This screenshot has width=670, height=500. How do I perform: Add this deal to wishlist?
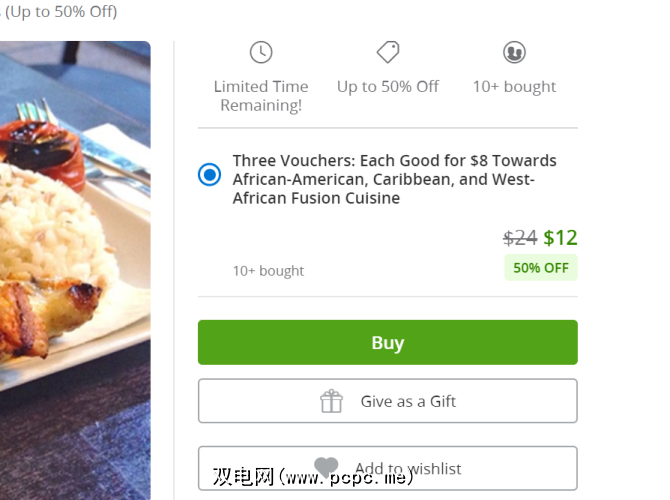tap(387, 467)
